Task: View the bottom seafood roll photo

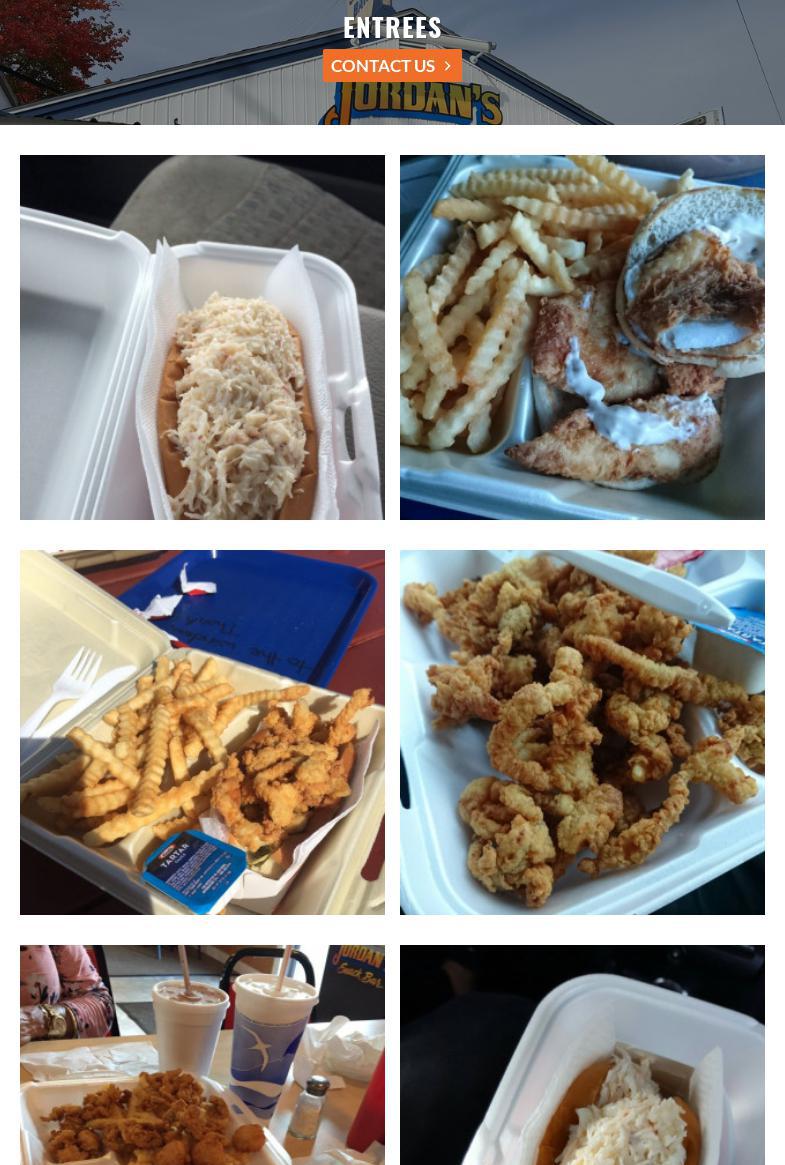Action: coord(582,1055)
